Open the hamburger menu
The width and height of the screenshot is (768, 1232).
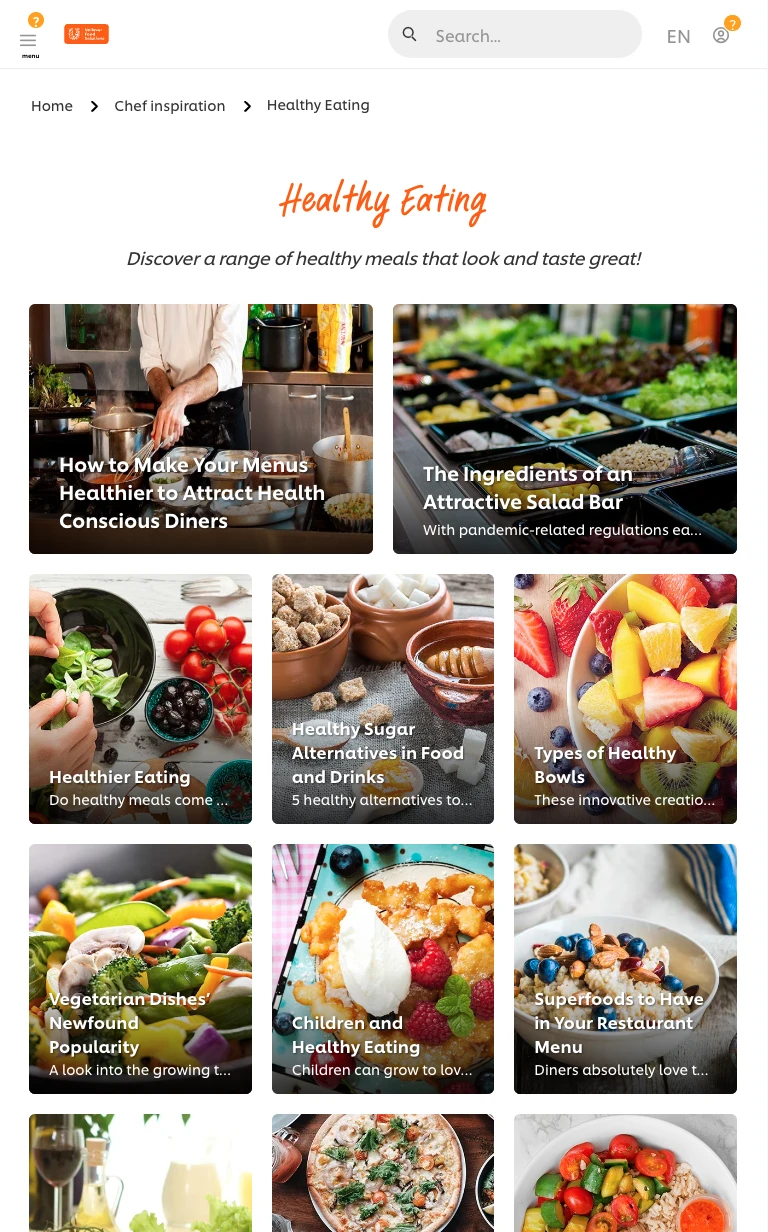28,41
